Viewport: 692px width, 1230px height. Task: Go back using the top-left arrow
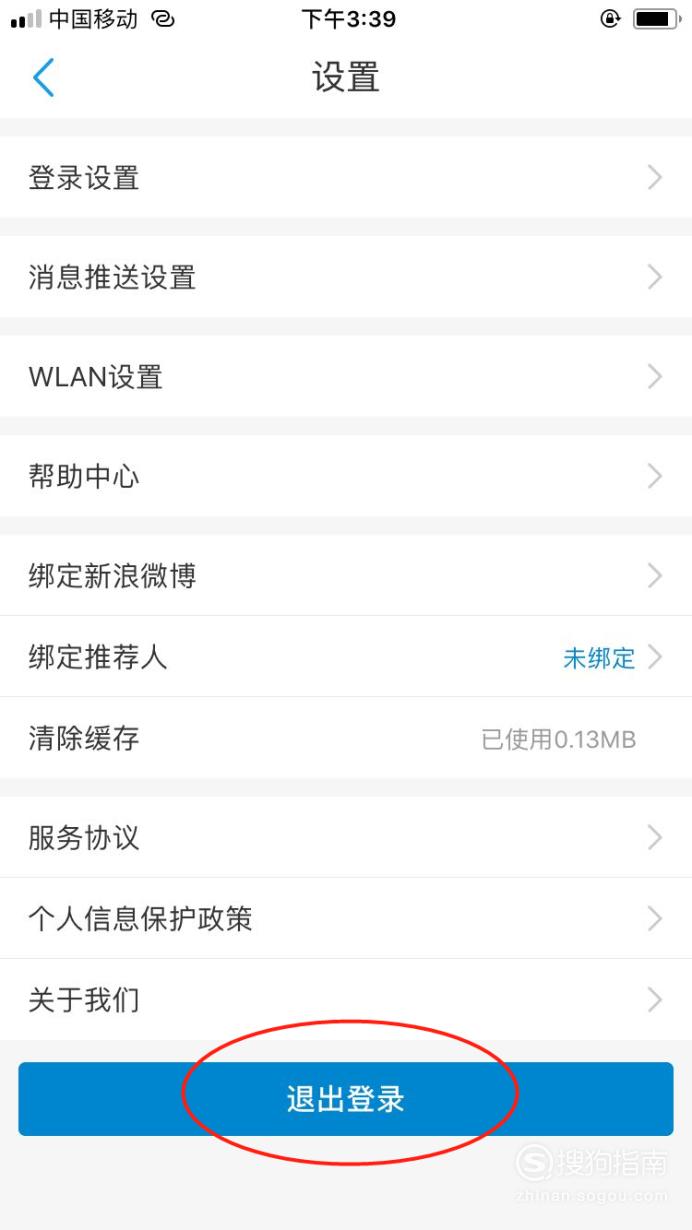(43, 77)
